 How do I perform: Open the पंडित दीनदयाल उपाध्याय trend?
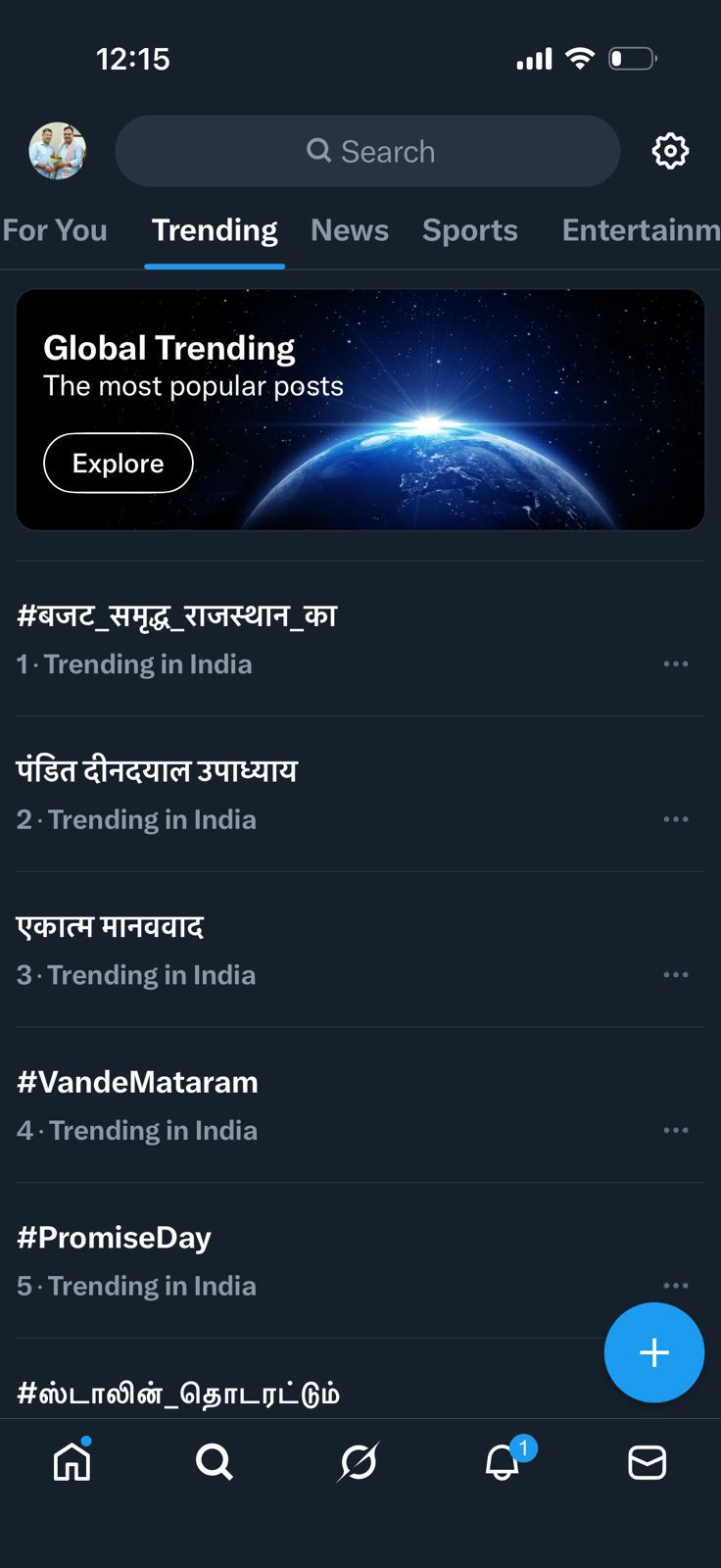(157, 771)
